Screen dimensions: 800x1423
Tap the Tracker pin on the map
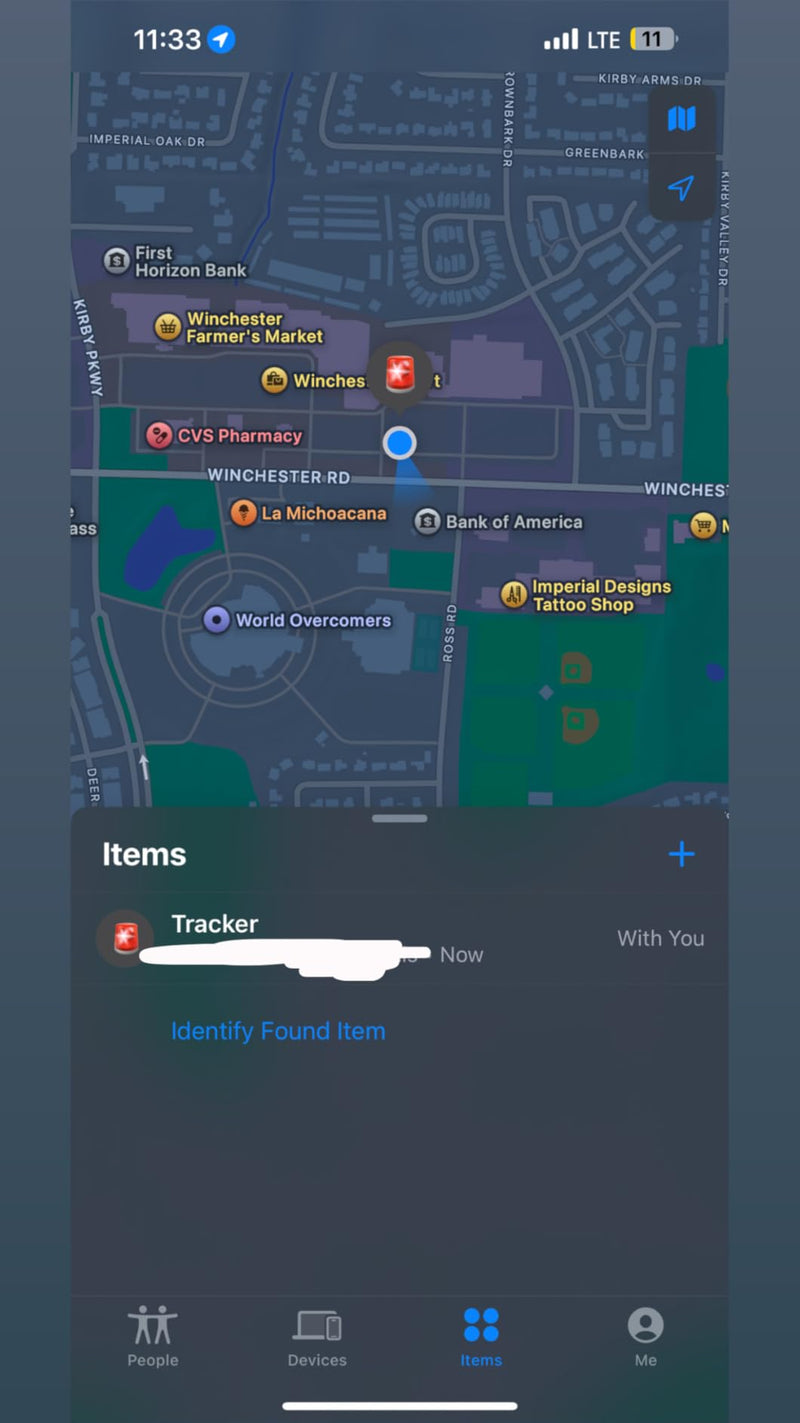400,374
